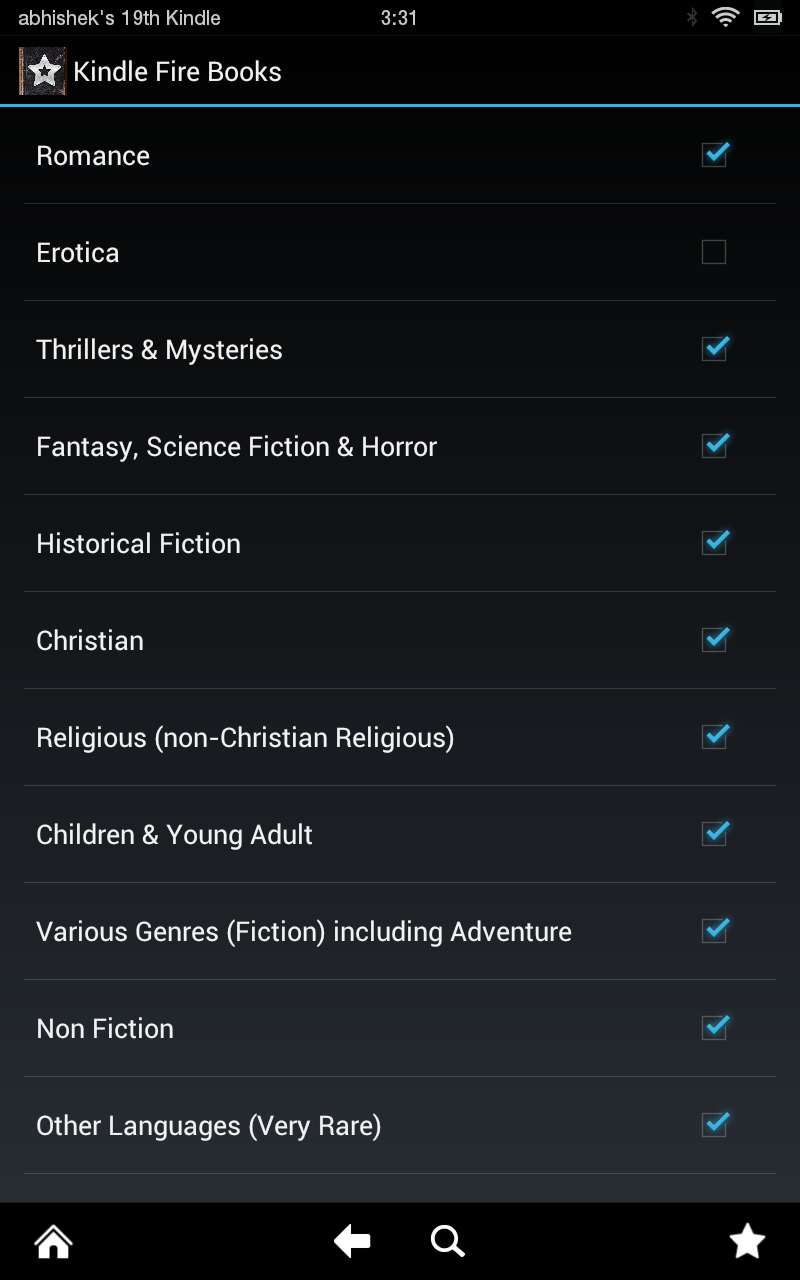
Task: Uncheck the Non Fiction checkbox
Action: point(714,1028)
